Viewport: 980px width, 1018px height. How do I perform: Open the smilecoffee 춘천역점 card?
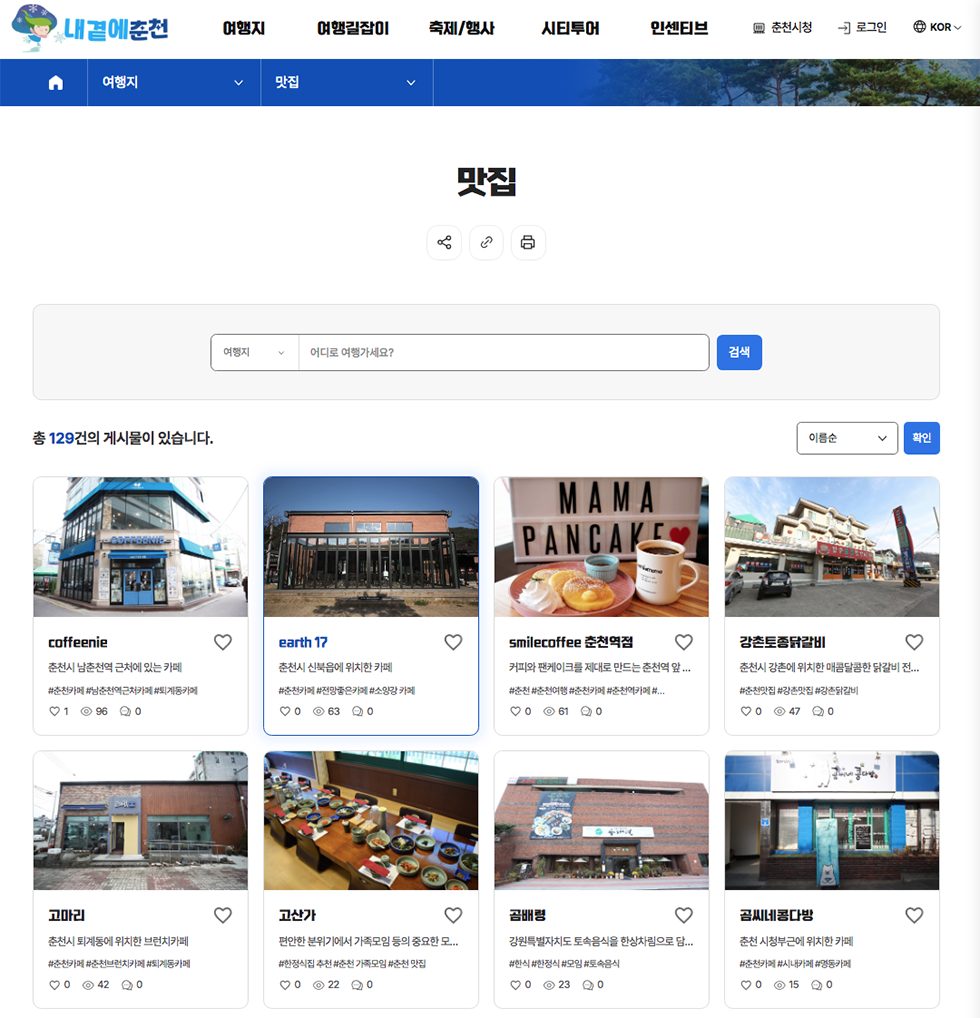[x=601, y=546]
